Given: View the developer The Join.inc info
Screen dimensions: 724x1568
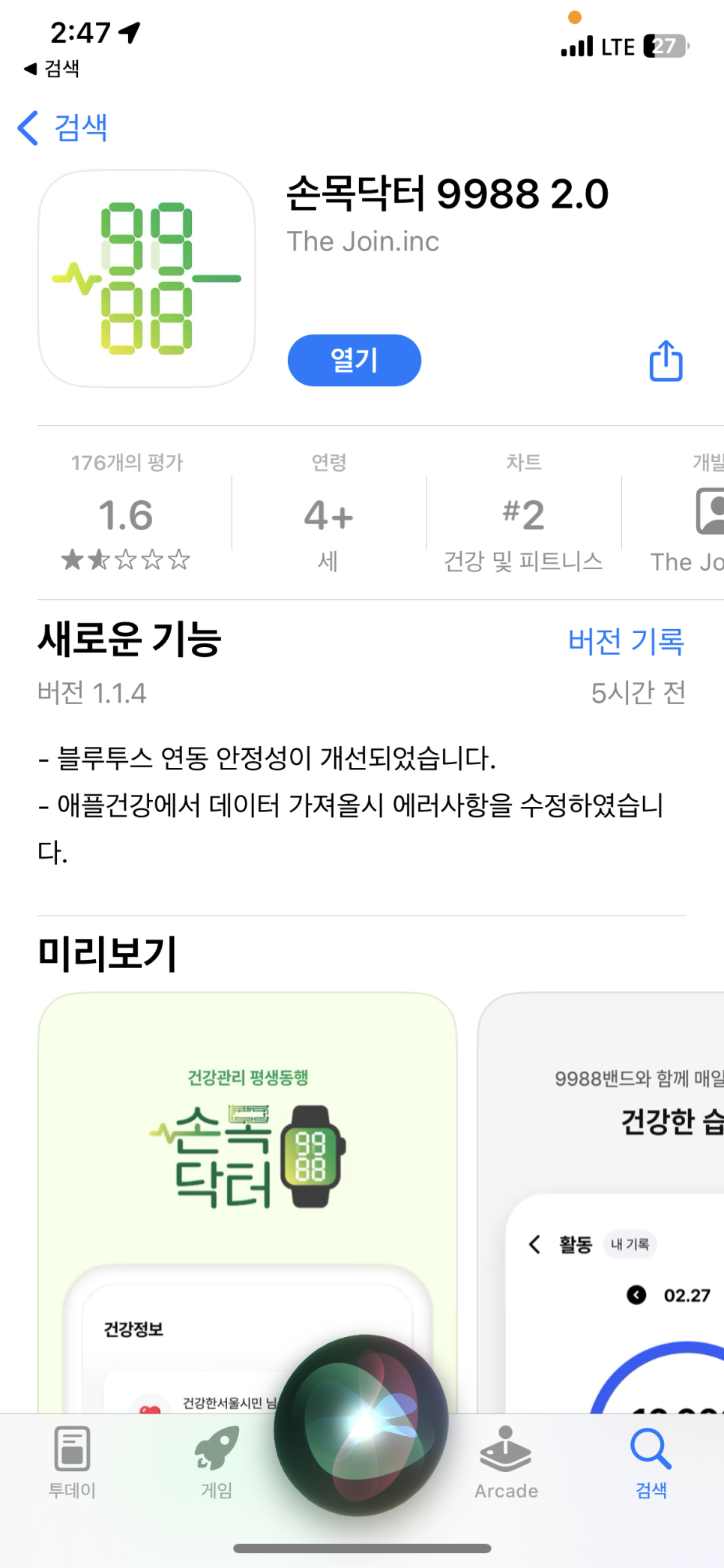Looking at the screenshot, I should [x=363, y=241].
